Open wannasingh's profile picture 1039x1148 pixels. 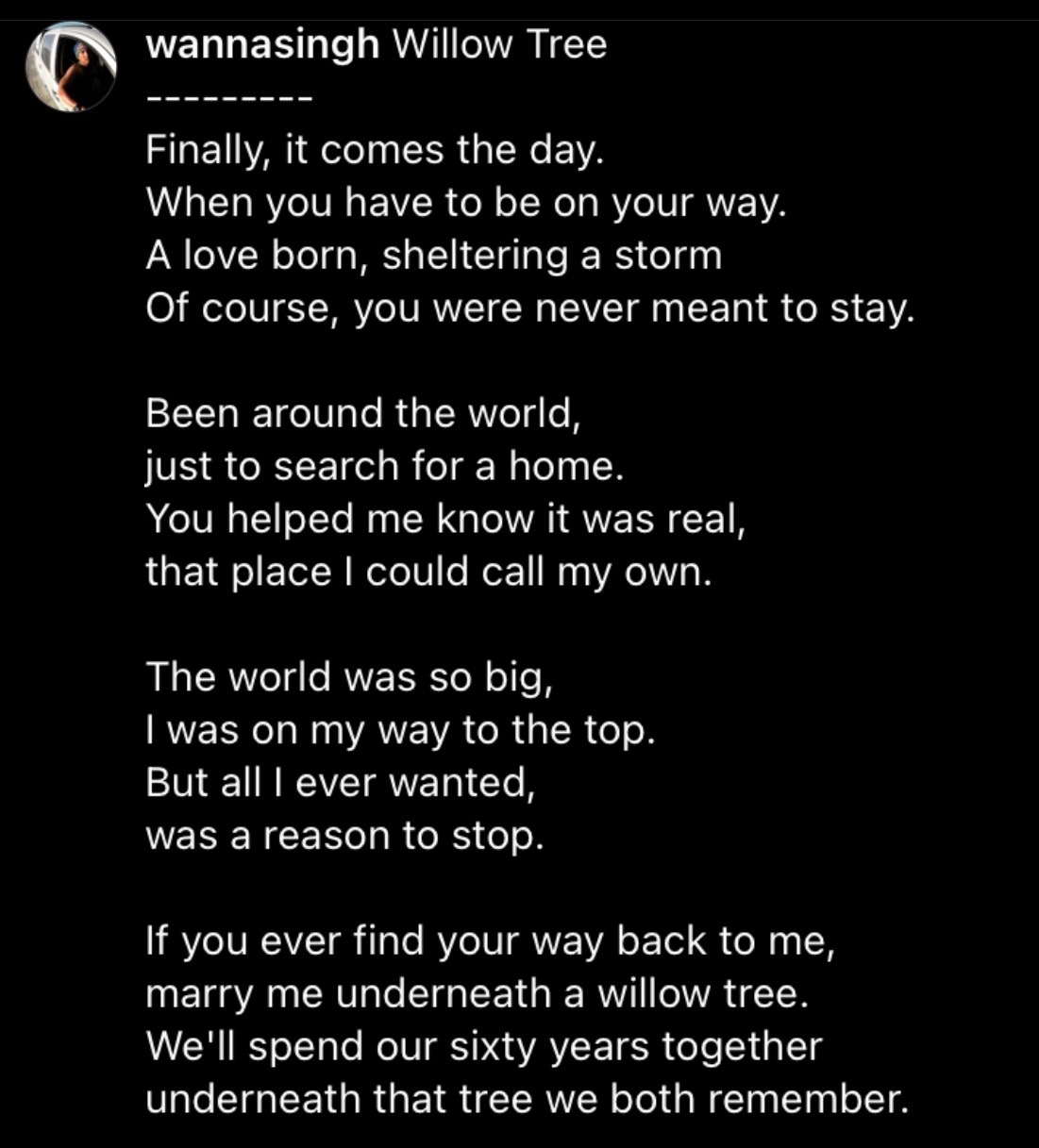72,67
